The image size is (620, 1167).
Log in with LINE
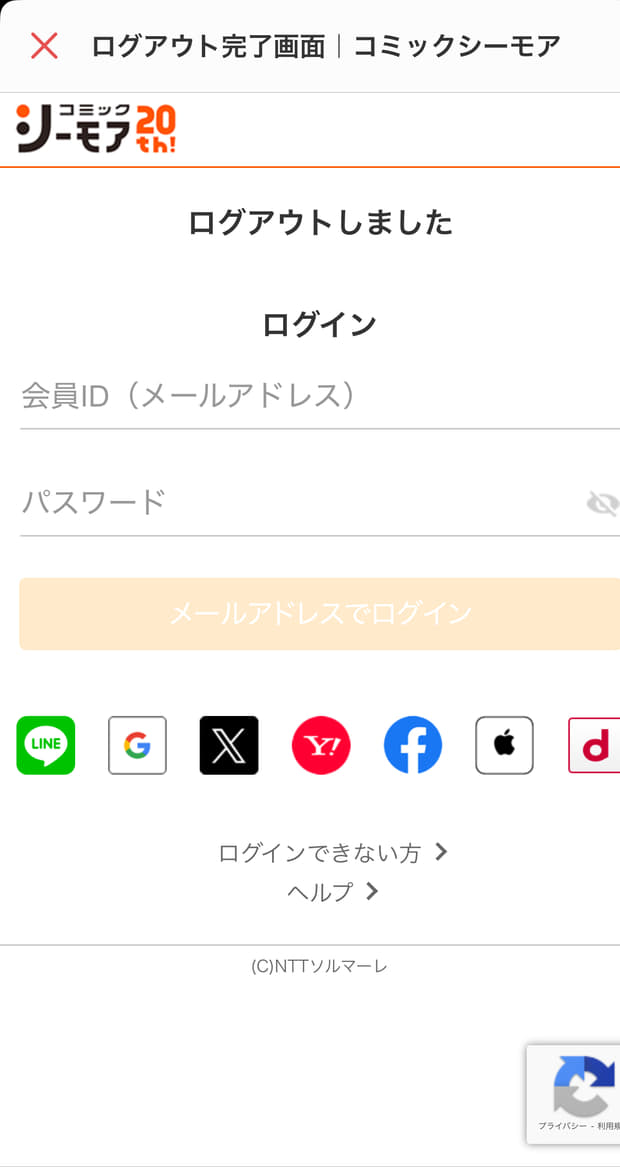46,745
